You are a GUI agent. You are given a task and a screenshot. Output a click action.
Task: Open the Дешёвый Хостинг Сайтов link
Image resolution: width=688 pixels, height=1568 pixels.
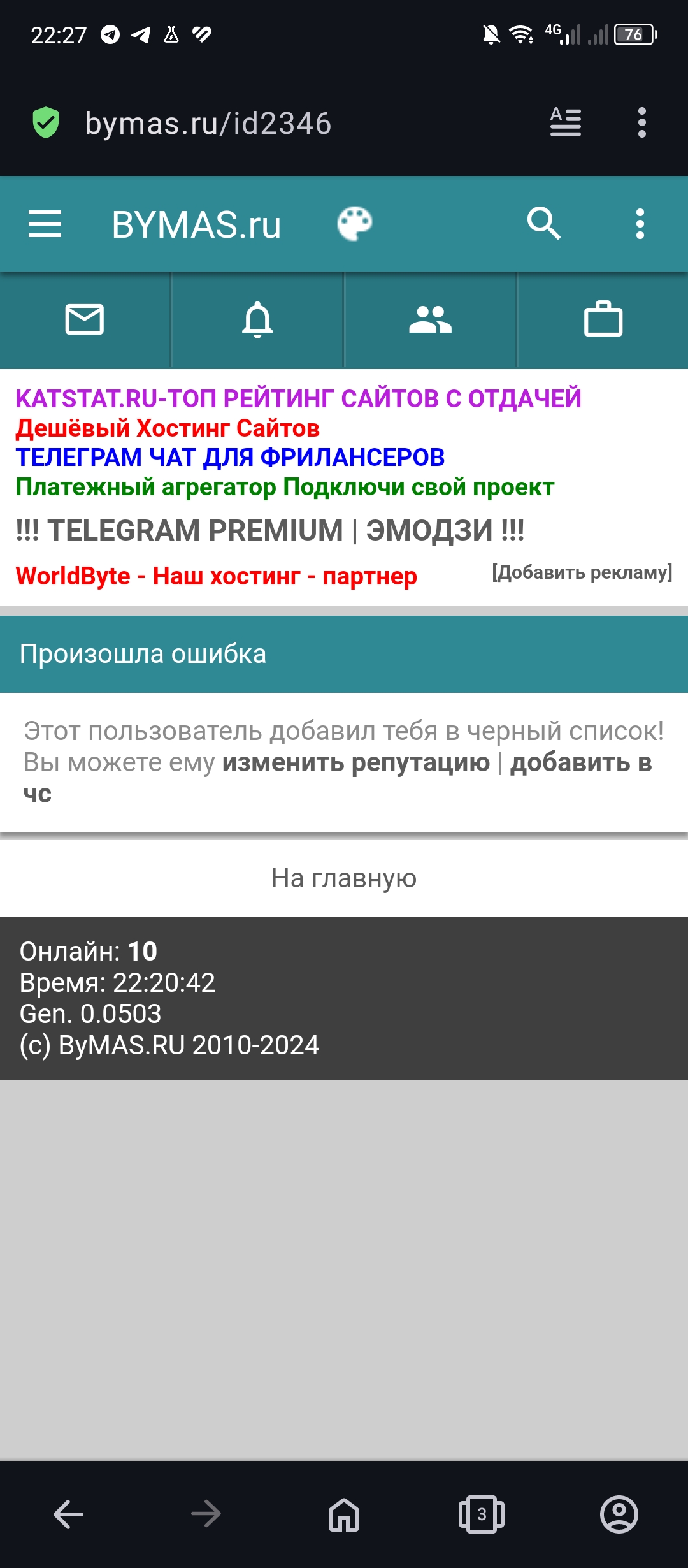168,428
